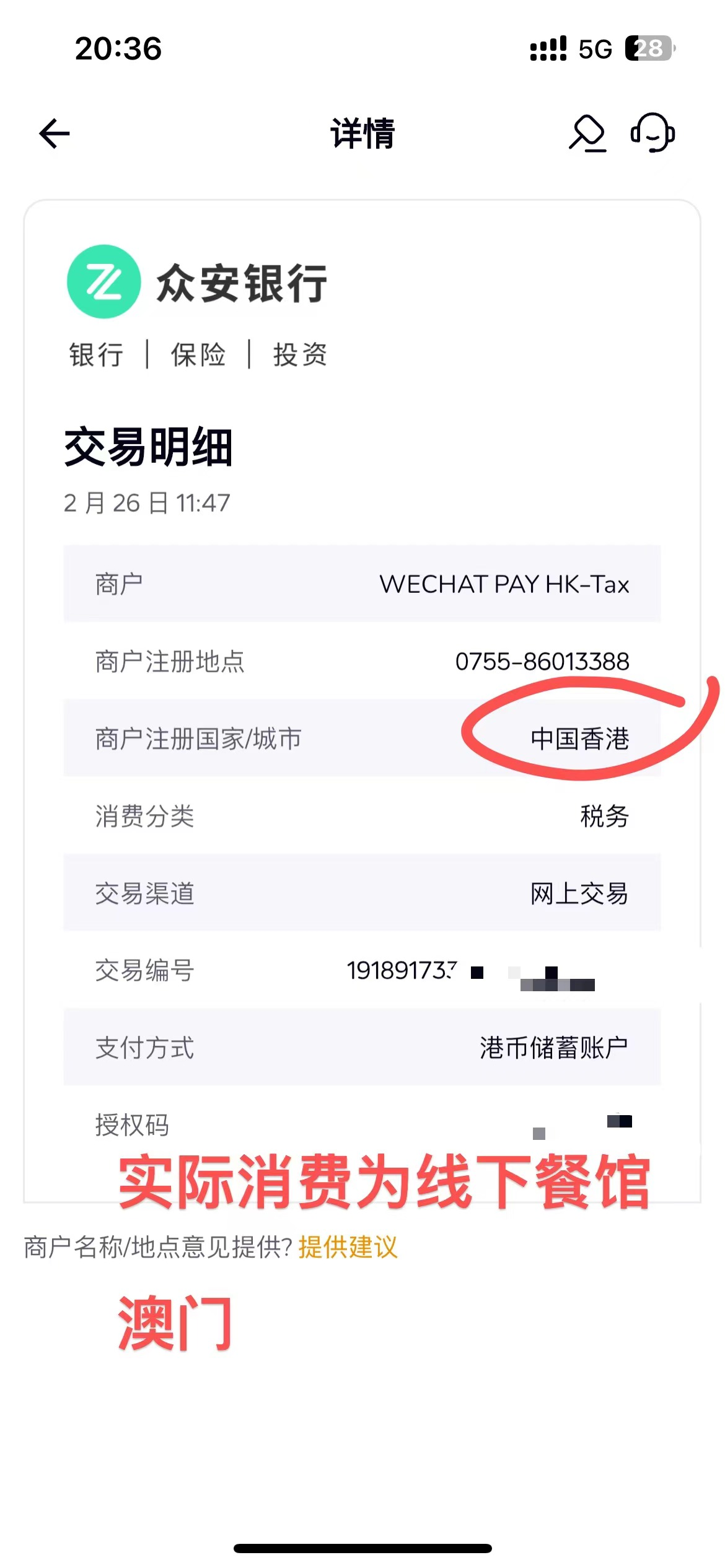Tap the merchant phone number 0755-86013388
This screenshot has width=725, height=1568.
[x=542, y=662]
